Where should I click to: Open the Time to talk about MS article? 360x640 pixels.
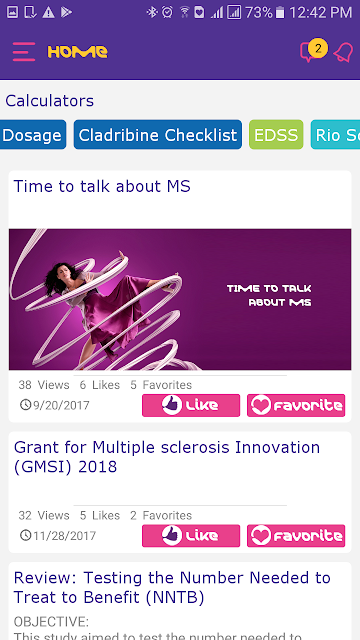click(x=102, y=186)
